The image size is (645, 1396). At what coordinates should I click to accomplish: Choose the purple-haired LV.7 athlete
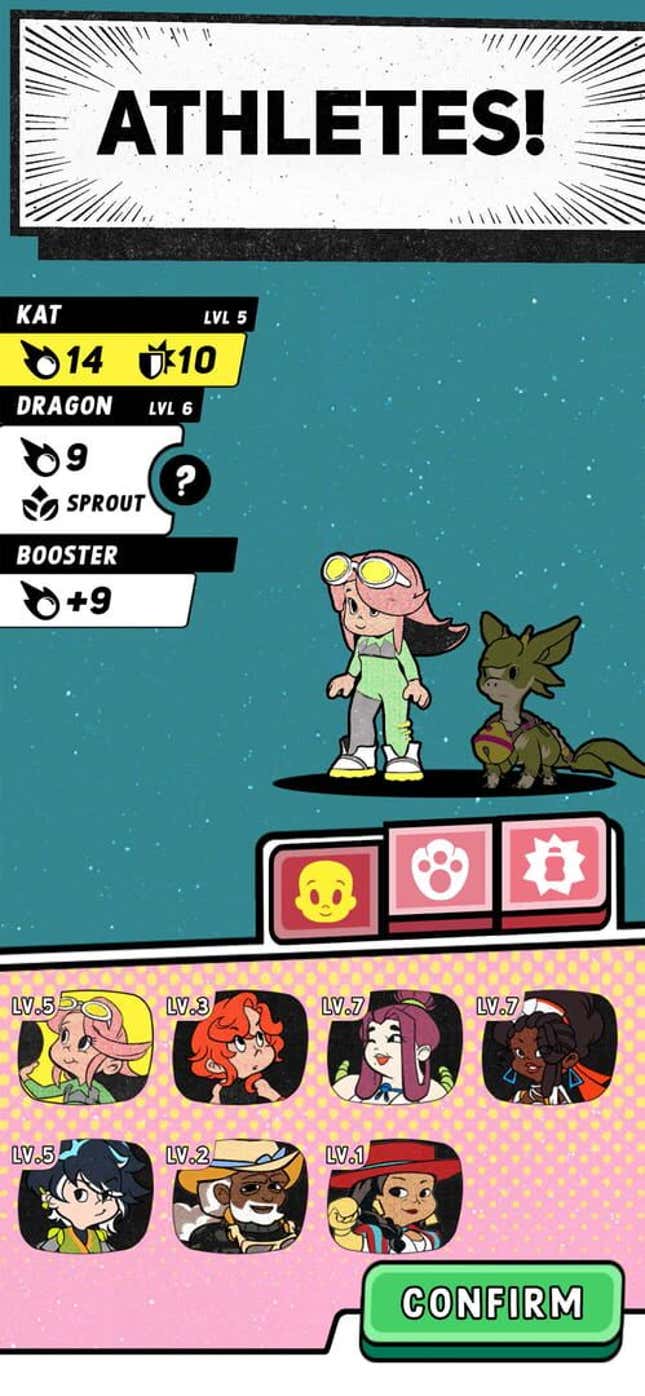[x=395, y=1047]
